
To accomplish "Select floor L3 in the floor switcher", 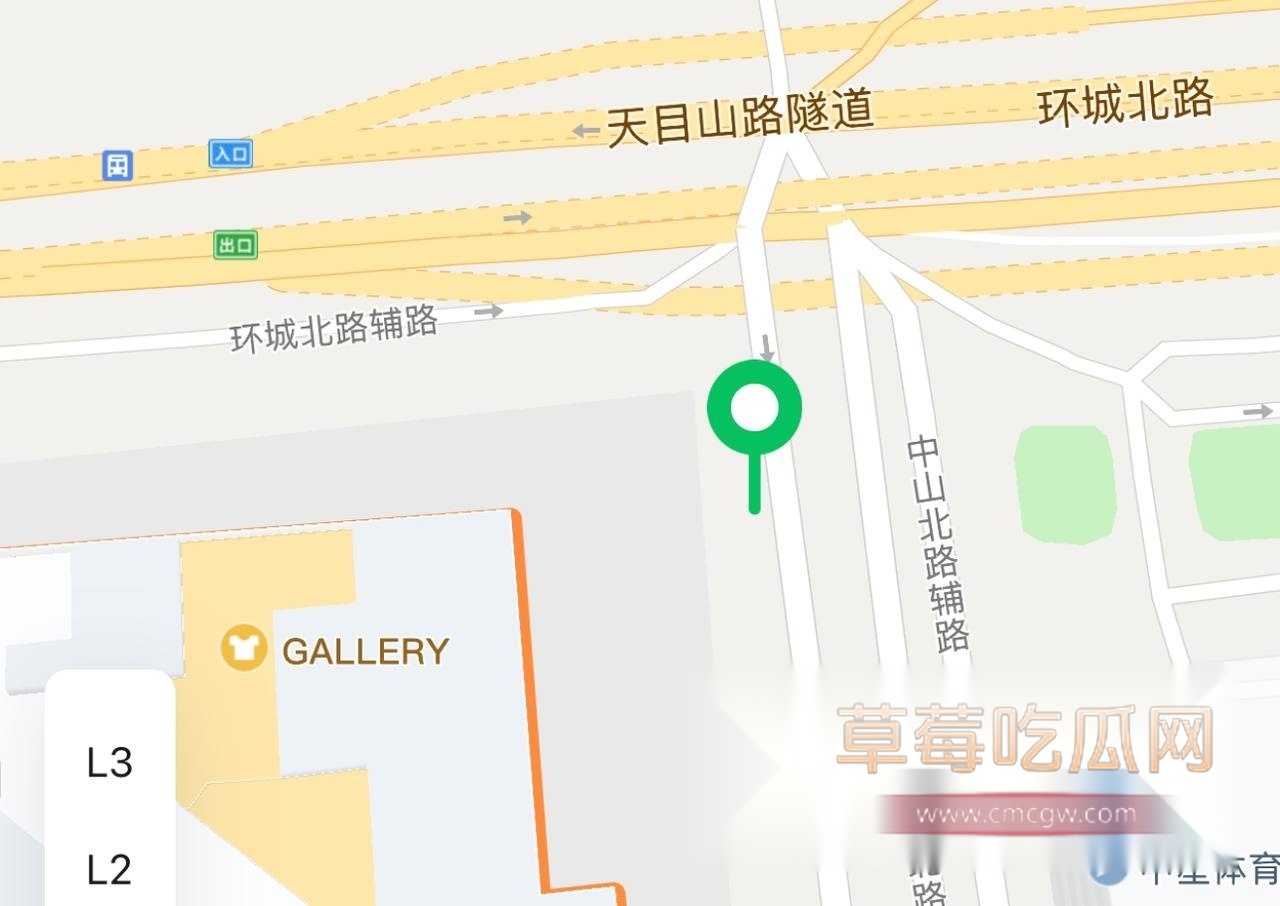I will [x=110, y=764].
